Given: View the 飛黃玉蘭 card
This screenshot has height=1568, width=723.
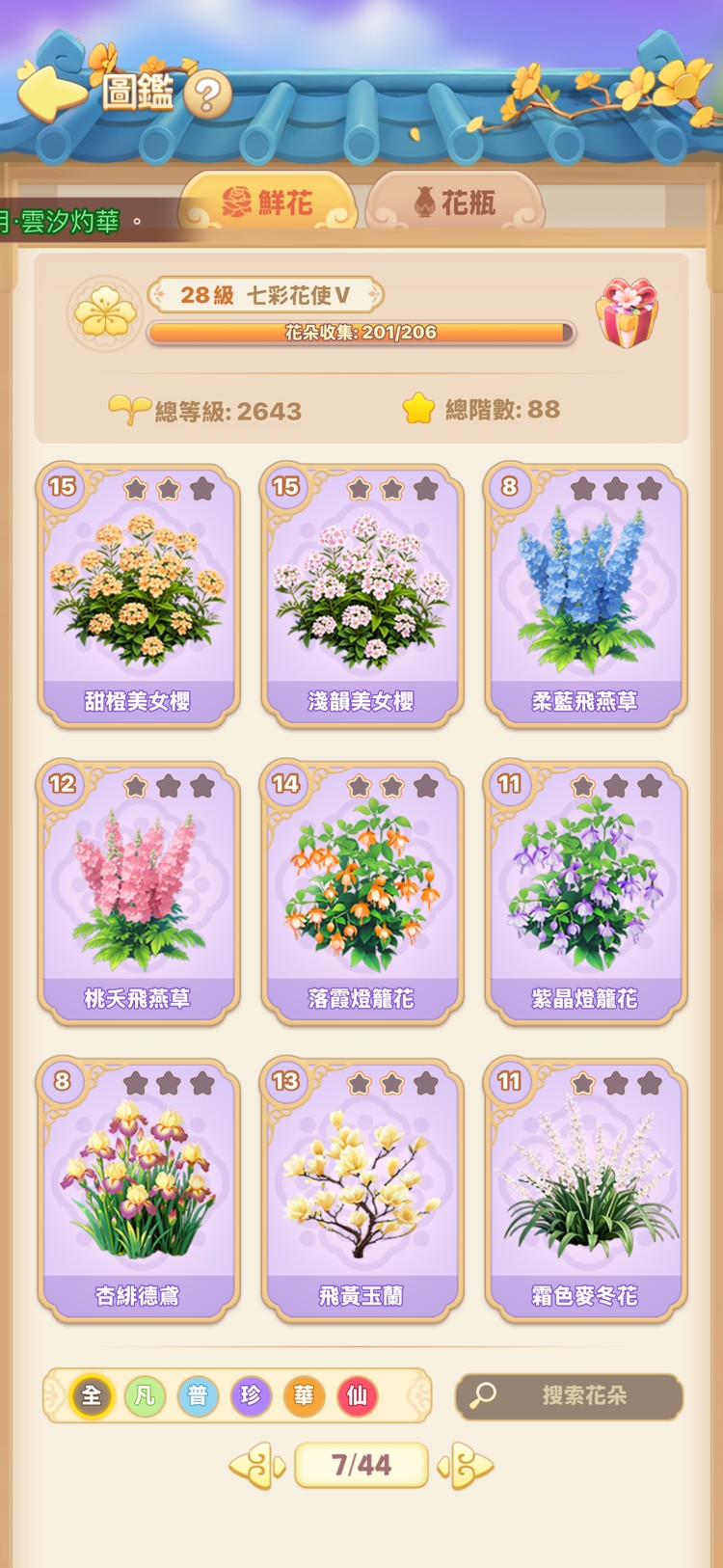Looking at the screenshot, I should coord(361,1190).
